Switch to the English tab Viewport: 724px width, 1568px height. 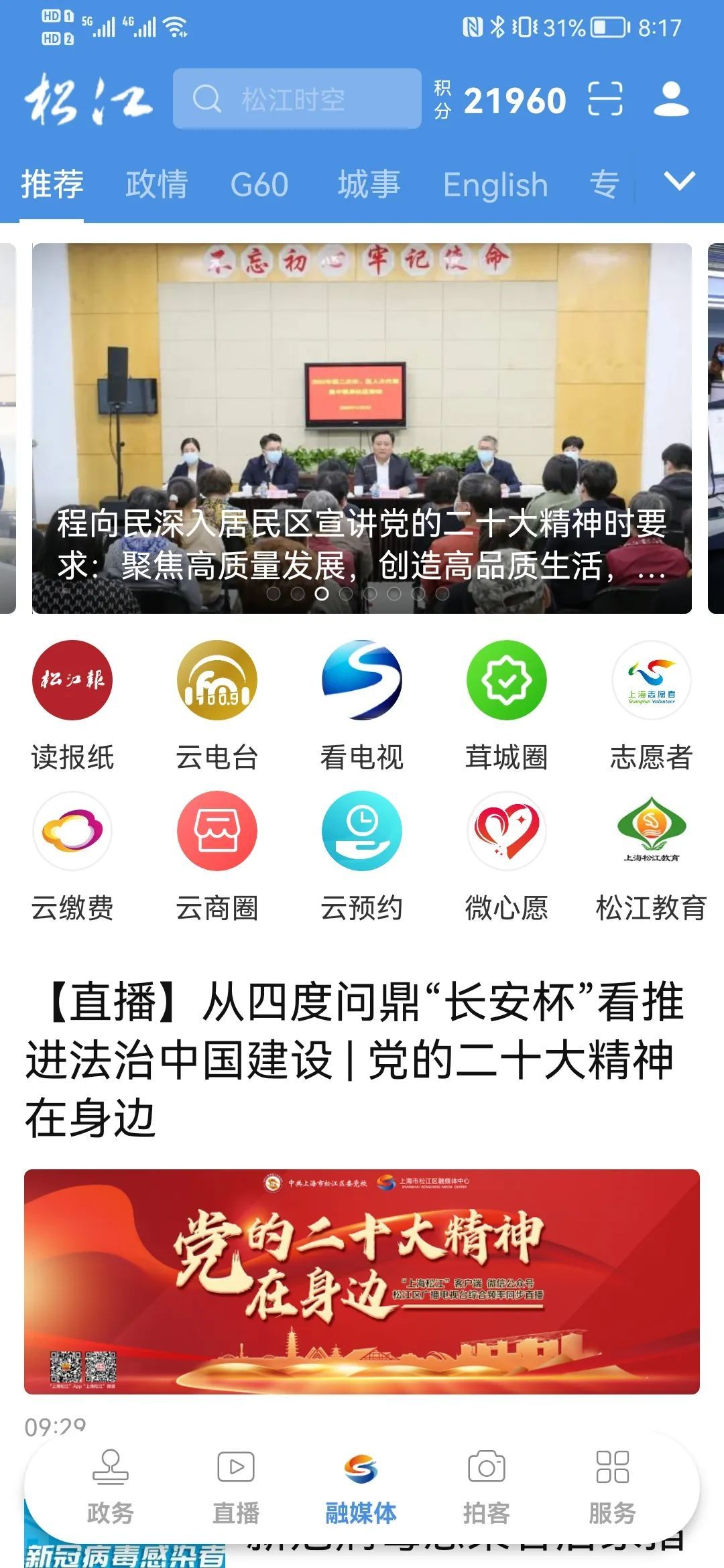coord(495,185)
